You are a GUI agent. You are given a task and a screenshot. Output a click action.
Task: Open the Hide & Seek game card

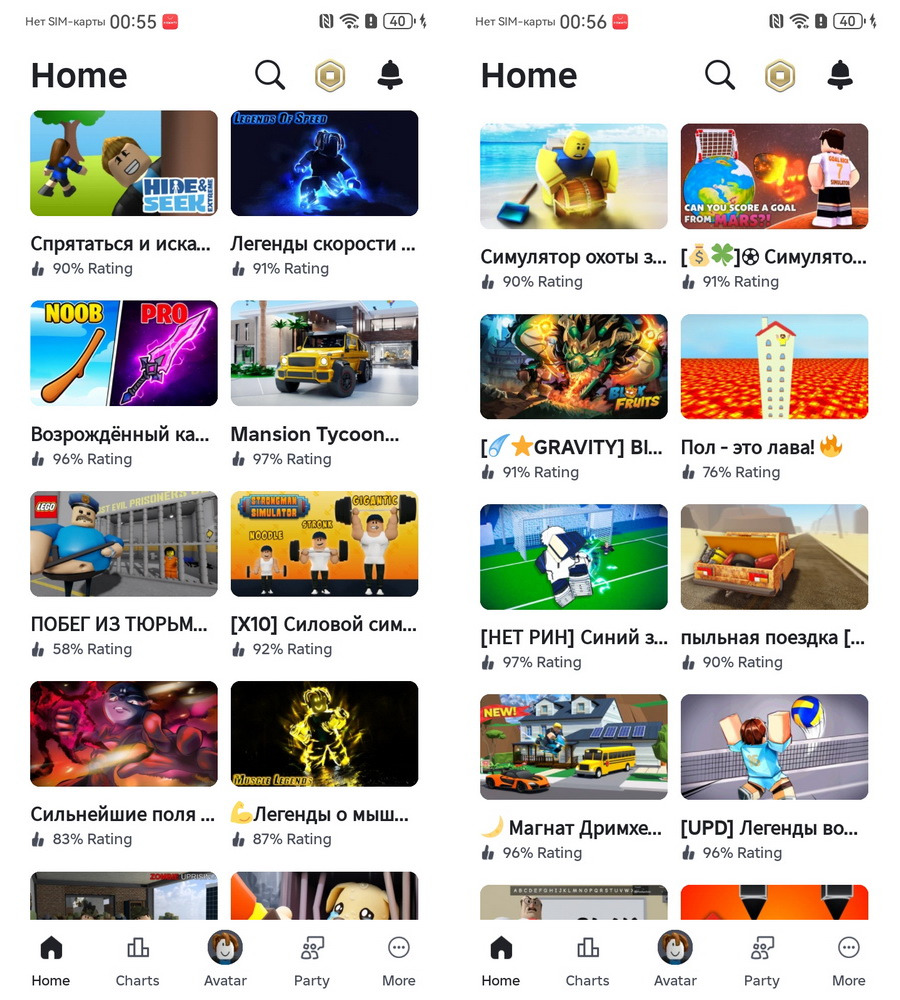coord(124,163)
